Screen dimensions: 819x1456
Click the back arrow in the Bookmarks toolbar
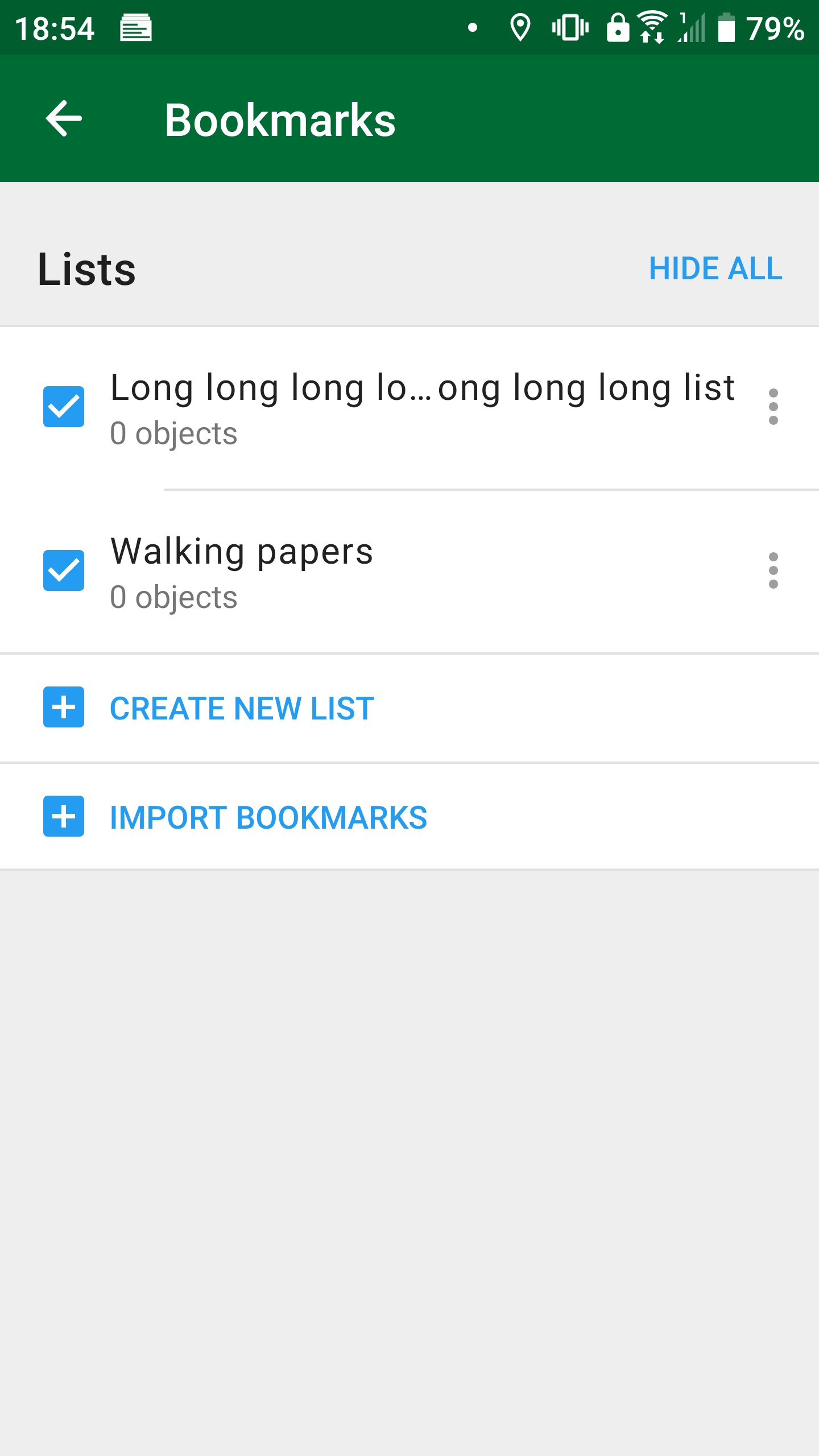point(64,119)
